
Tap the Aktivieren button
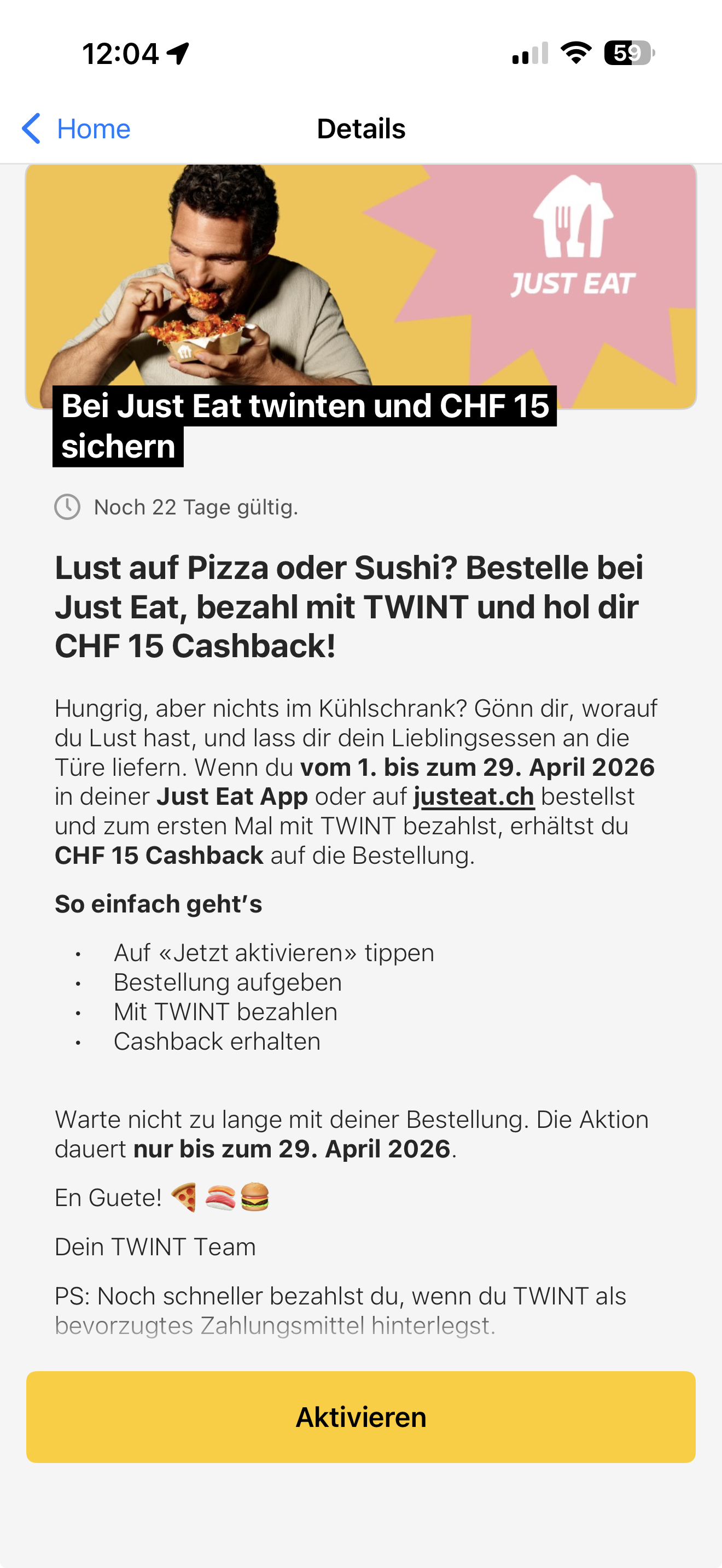click(361, 1417)
